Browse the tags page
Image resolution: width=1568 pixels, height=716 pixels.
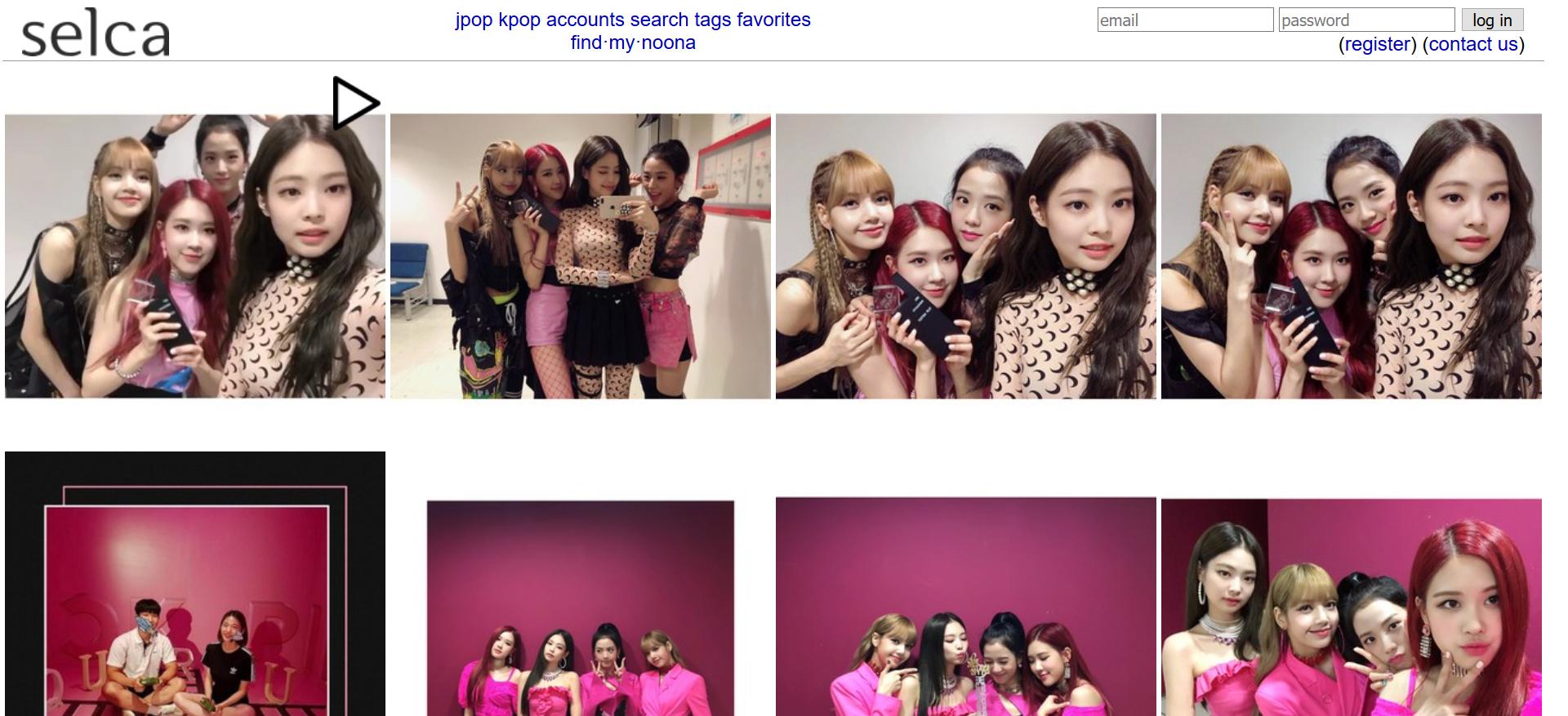click(x=713, y=20)
